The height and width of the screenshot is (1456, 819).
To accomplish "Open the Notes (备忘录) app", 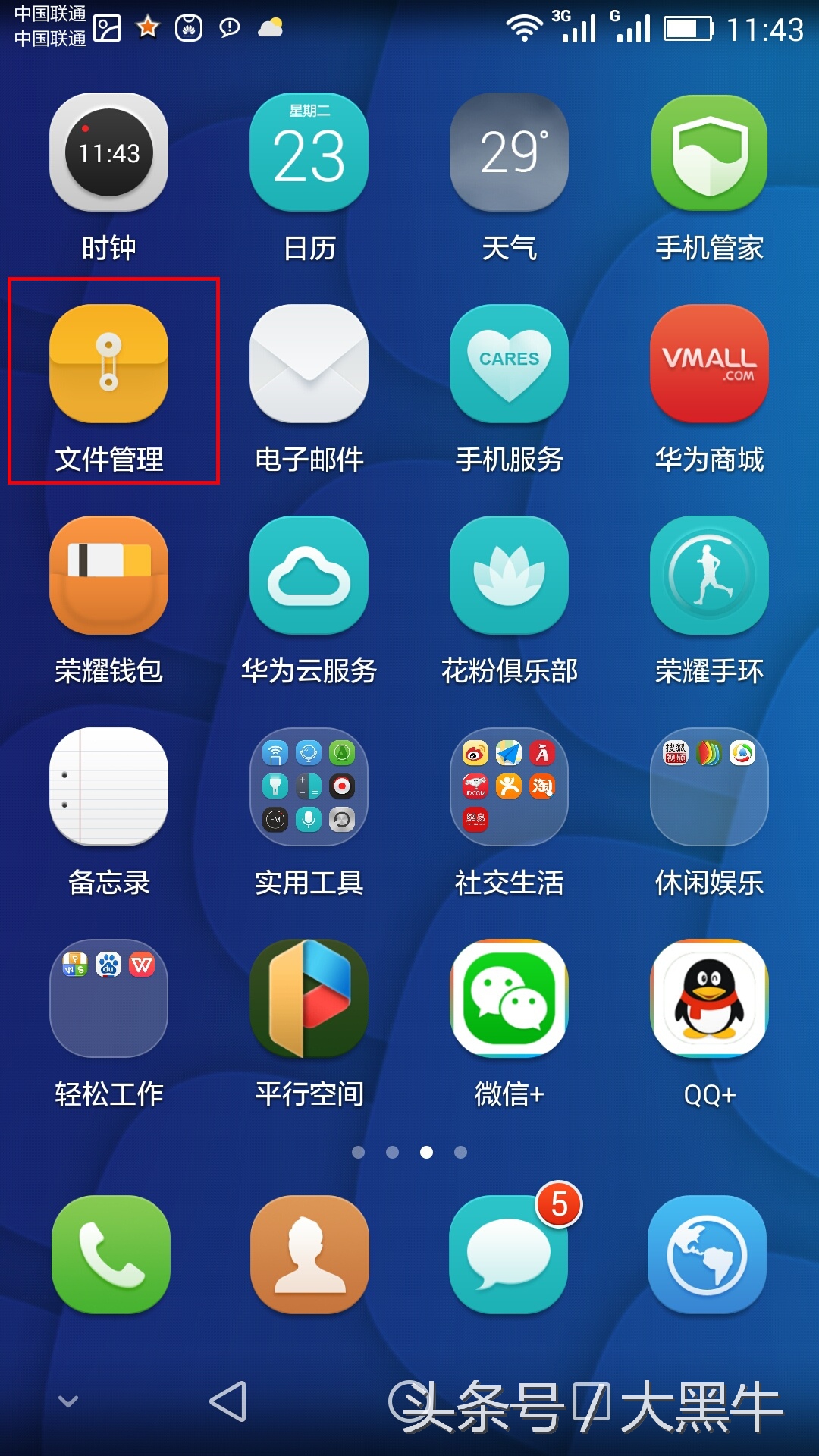I will (108, 786).
